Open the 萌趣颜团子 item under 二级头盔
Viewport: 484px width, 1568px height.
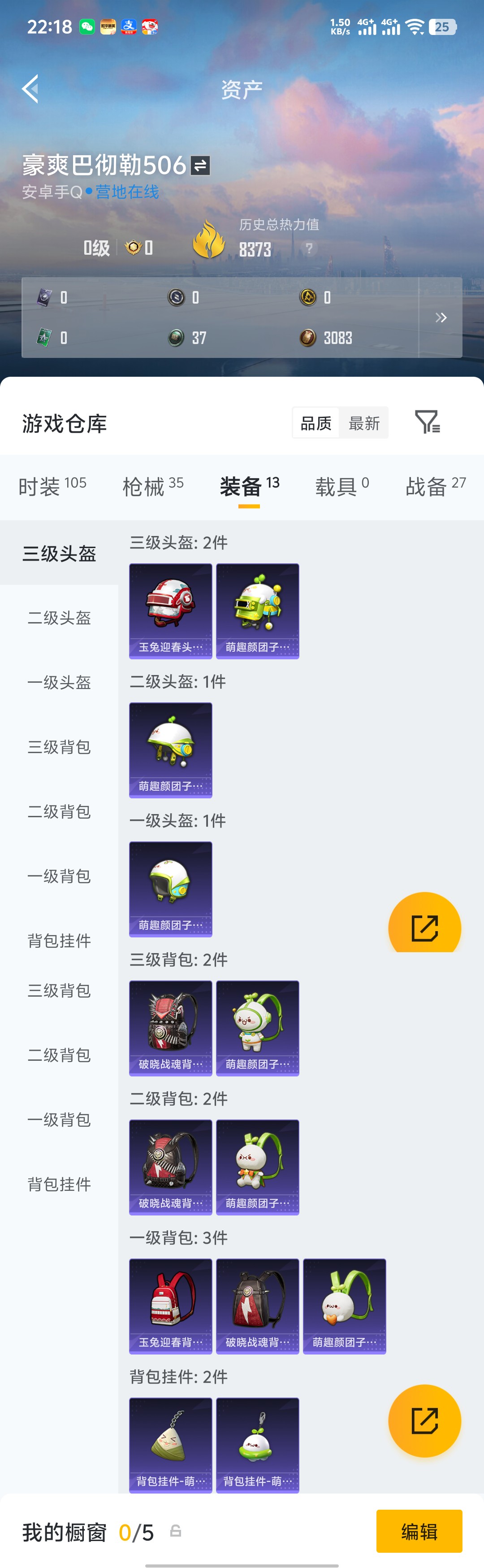click(170, 750)
